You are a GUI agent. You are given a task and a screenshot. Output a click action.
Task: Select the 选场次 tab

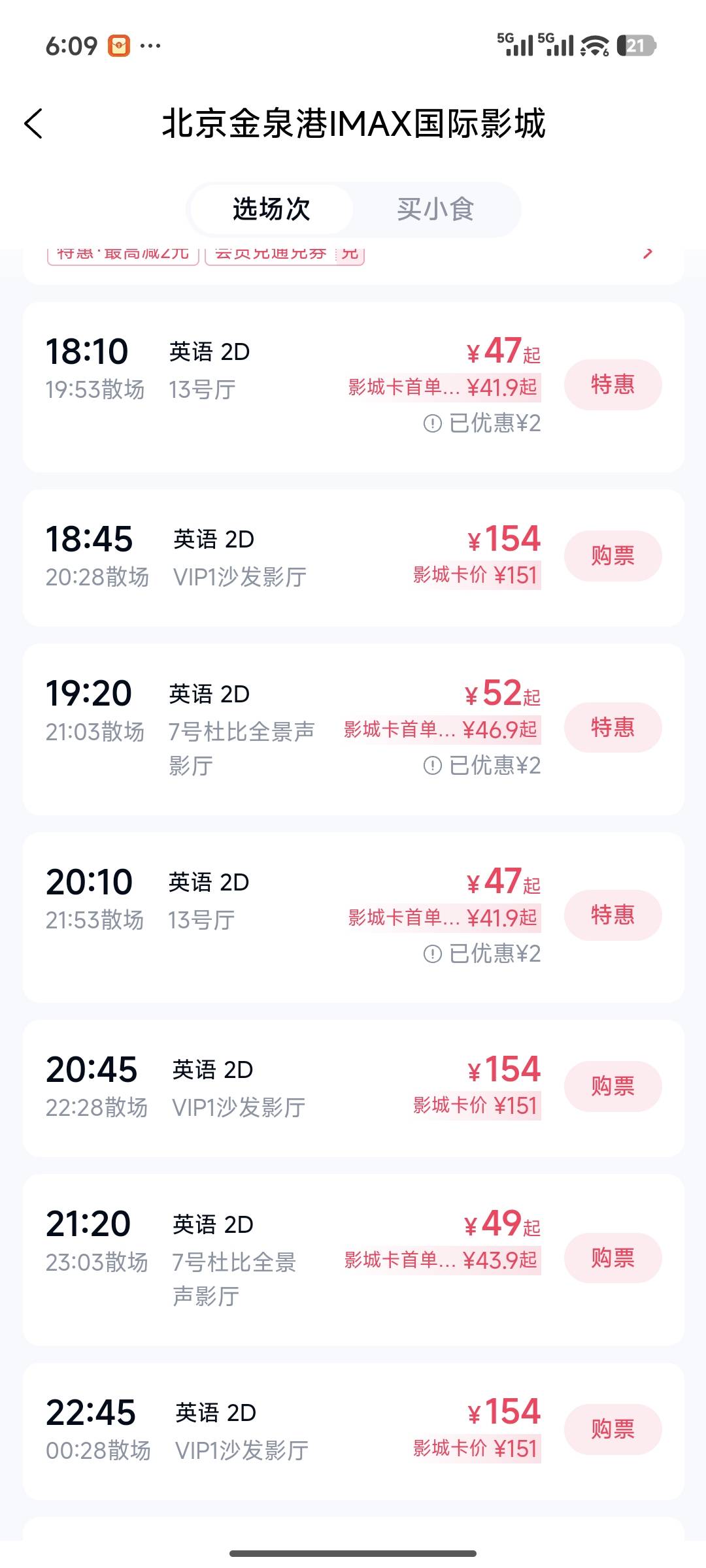point(271,208)
